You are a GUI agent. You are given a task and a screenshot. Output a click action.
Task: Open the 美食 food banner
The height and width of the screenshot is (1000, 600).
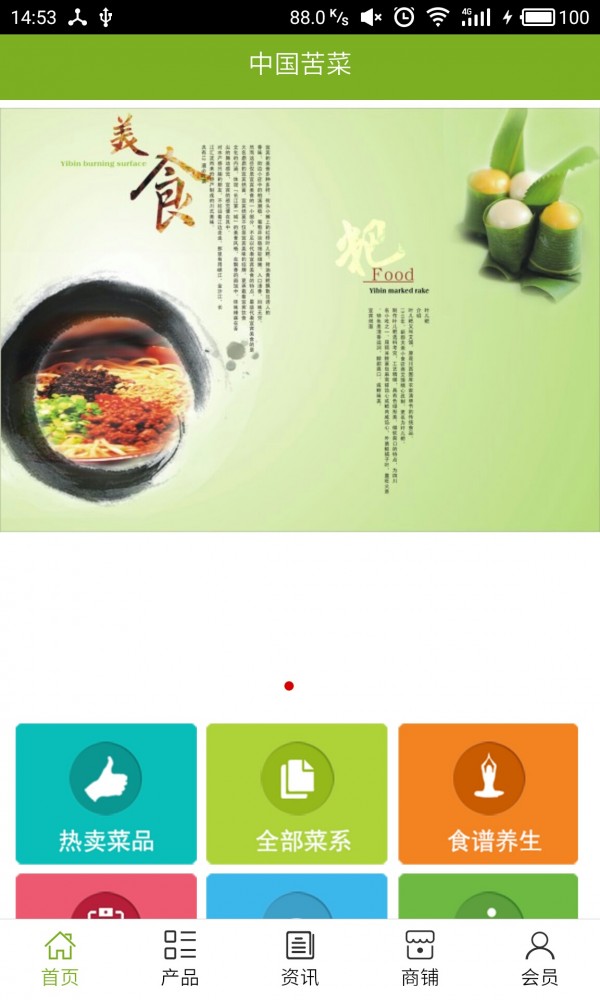(300, 320)
